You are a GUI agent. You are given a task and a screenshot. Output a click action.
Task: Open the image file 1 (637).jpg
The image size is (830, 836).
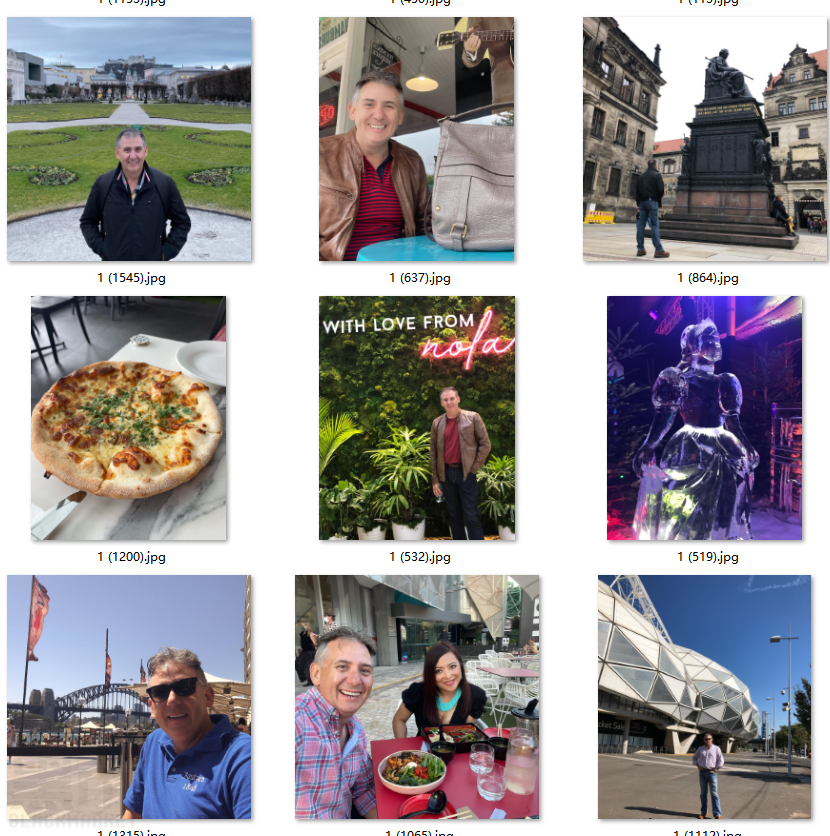click(416, 139)
